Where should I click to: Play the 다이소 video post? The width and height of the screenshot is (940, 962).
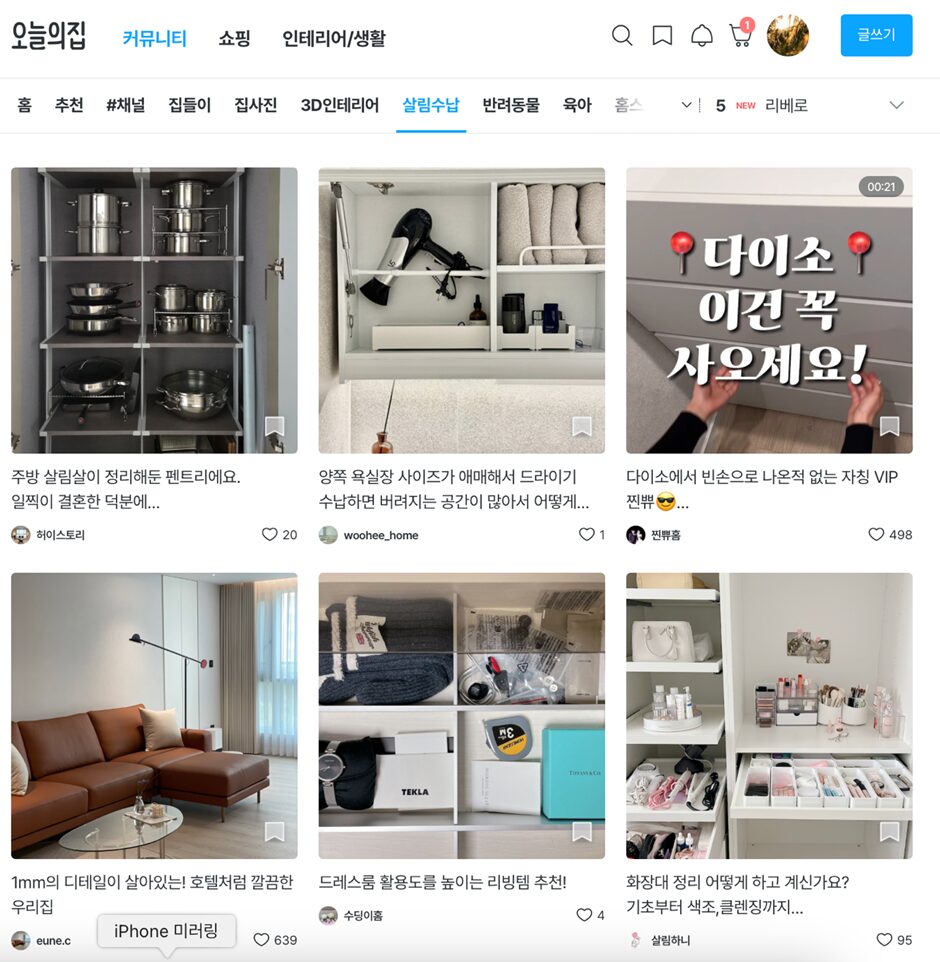pyautogui.click(x=769, y=310)
